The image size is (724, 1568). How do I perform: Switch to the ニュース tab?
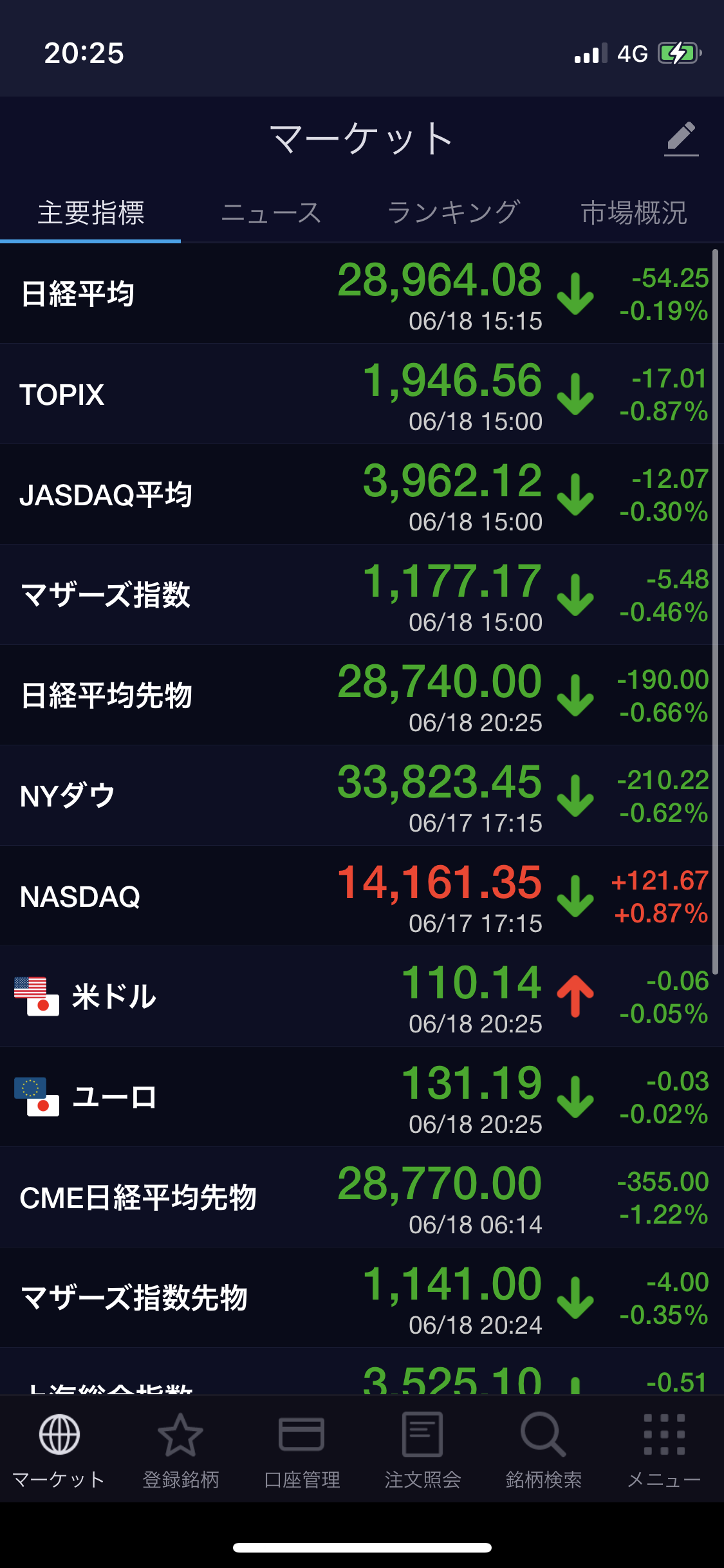pos(271,213)
